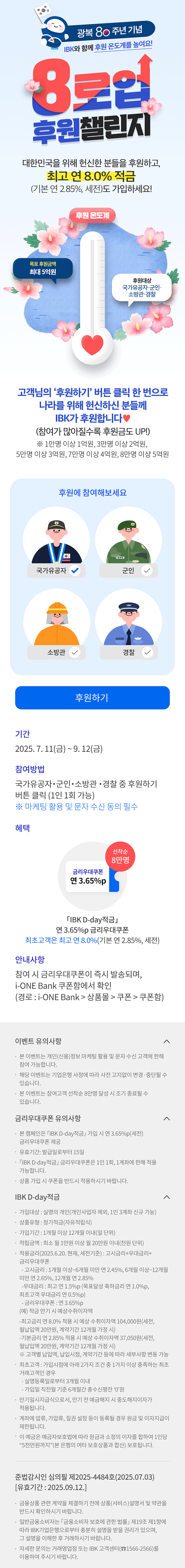185x1568 pixels.
Task: Tap the 후원하기 button
Action: 92,698
